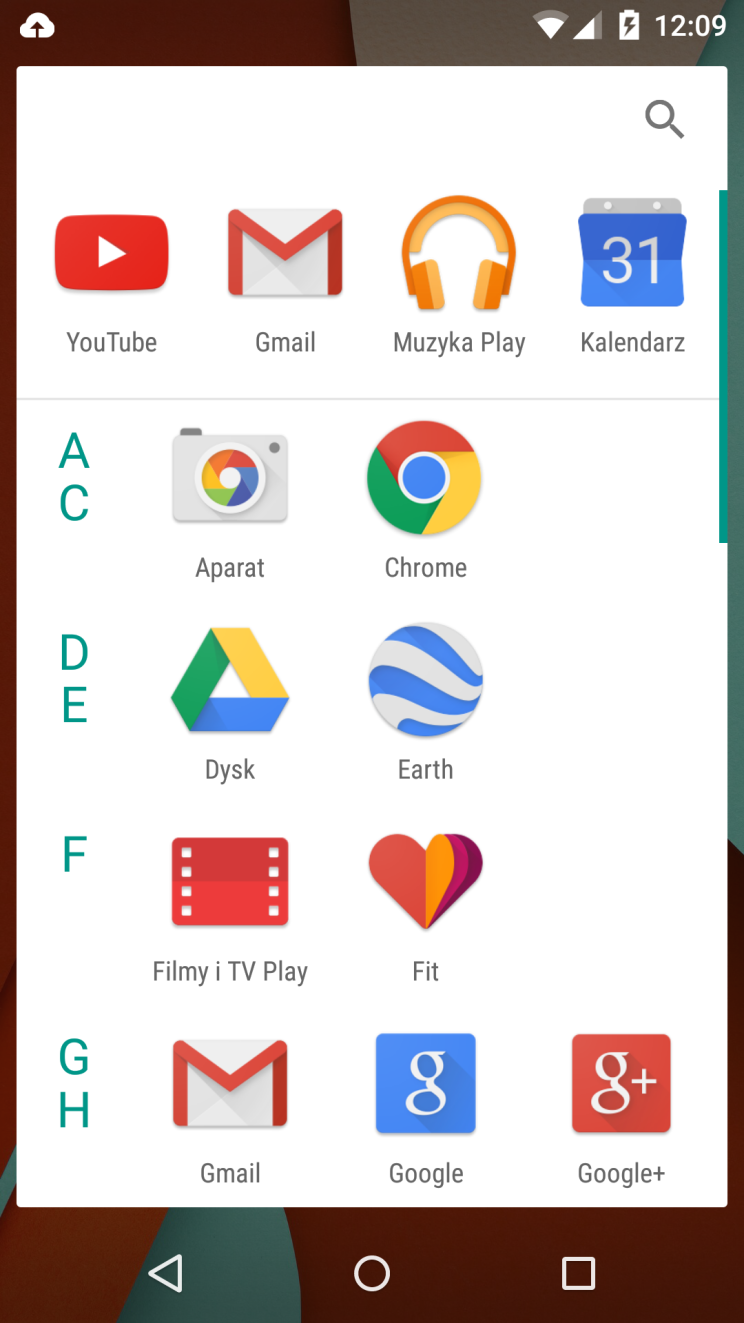
Task: Jump to section letter F
Action: 72,855
